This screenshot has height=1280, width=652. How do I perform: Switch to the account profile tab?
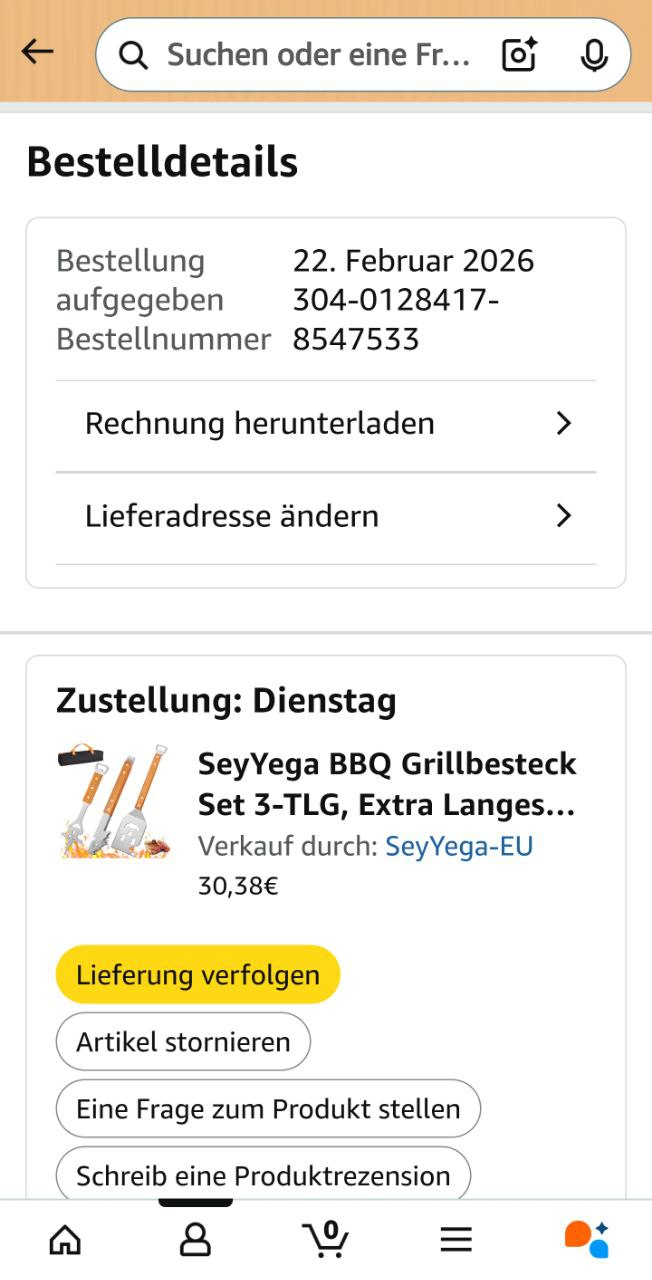pyautogui.click(x=195, y=1240)
